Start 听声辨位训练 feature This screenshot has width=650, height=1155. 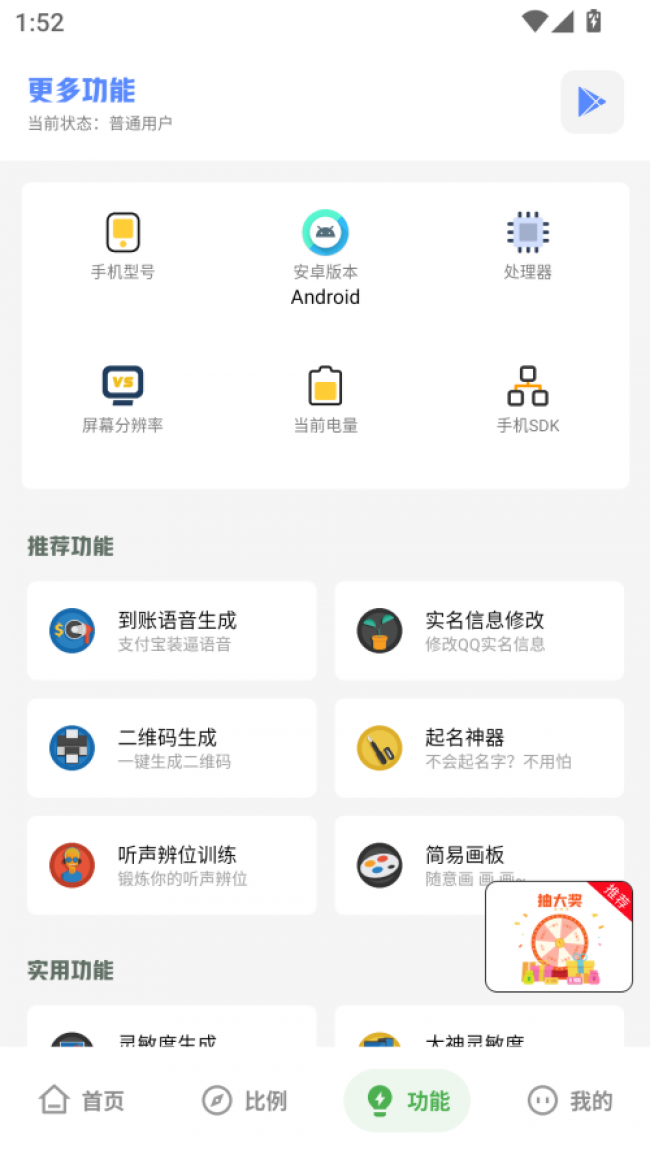[x=171, y=865]
